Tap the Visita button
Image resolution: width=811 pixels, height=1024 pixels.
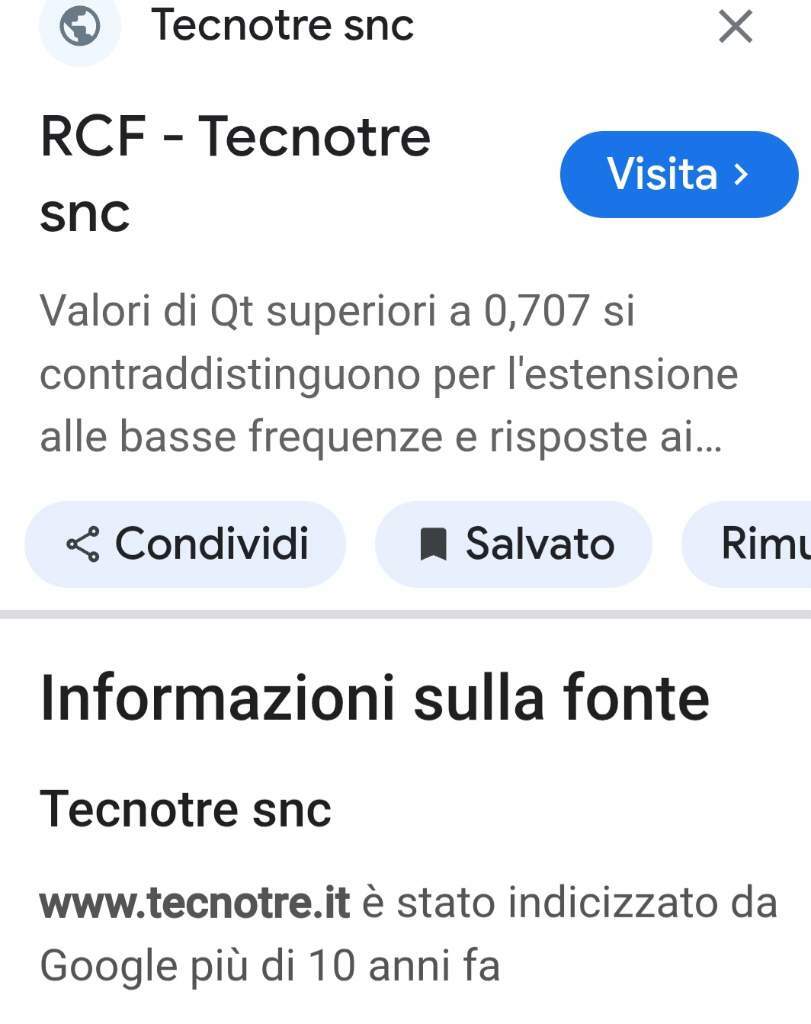[x=678, y=174]
